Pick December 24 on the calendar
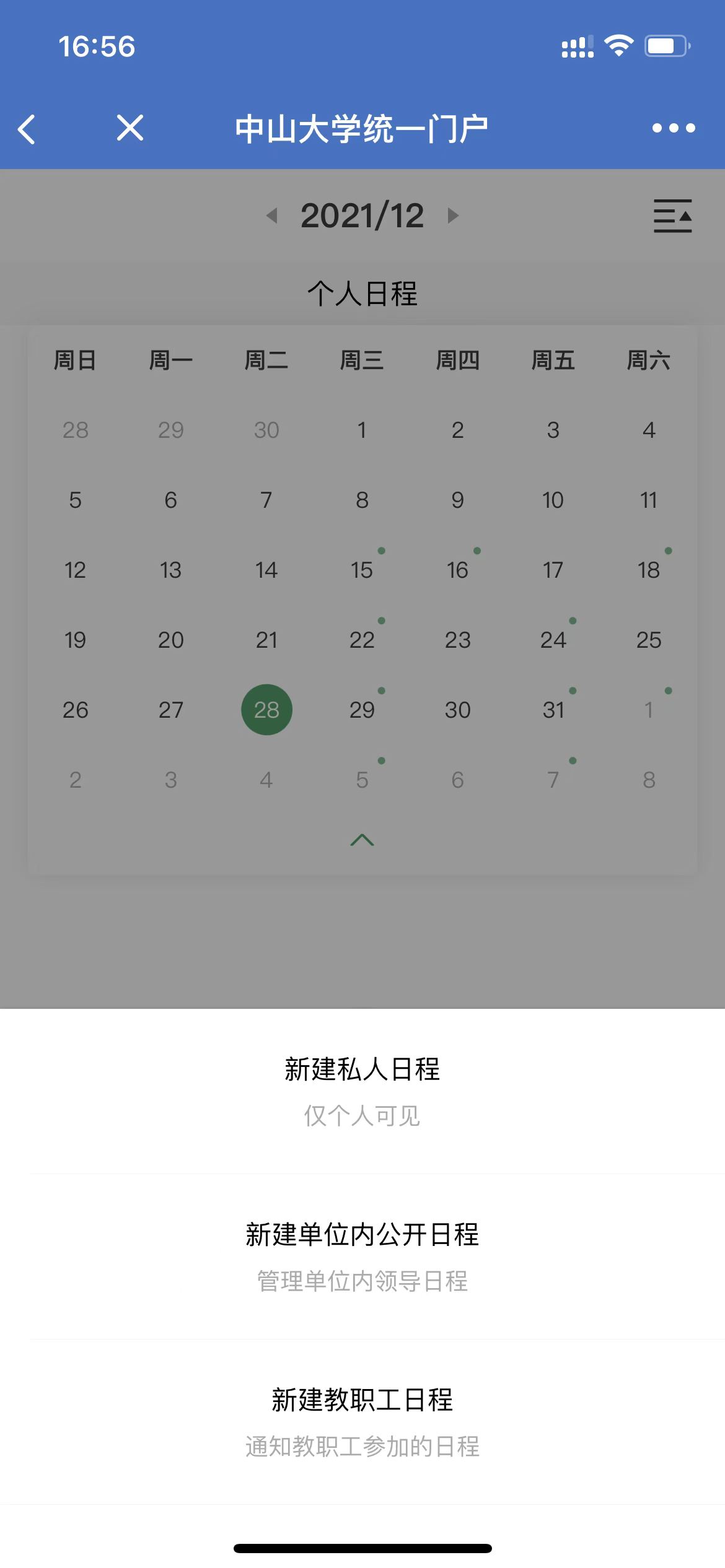 (x=553, y=640)
